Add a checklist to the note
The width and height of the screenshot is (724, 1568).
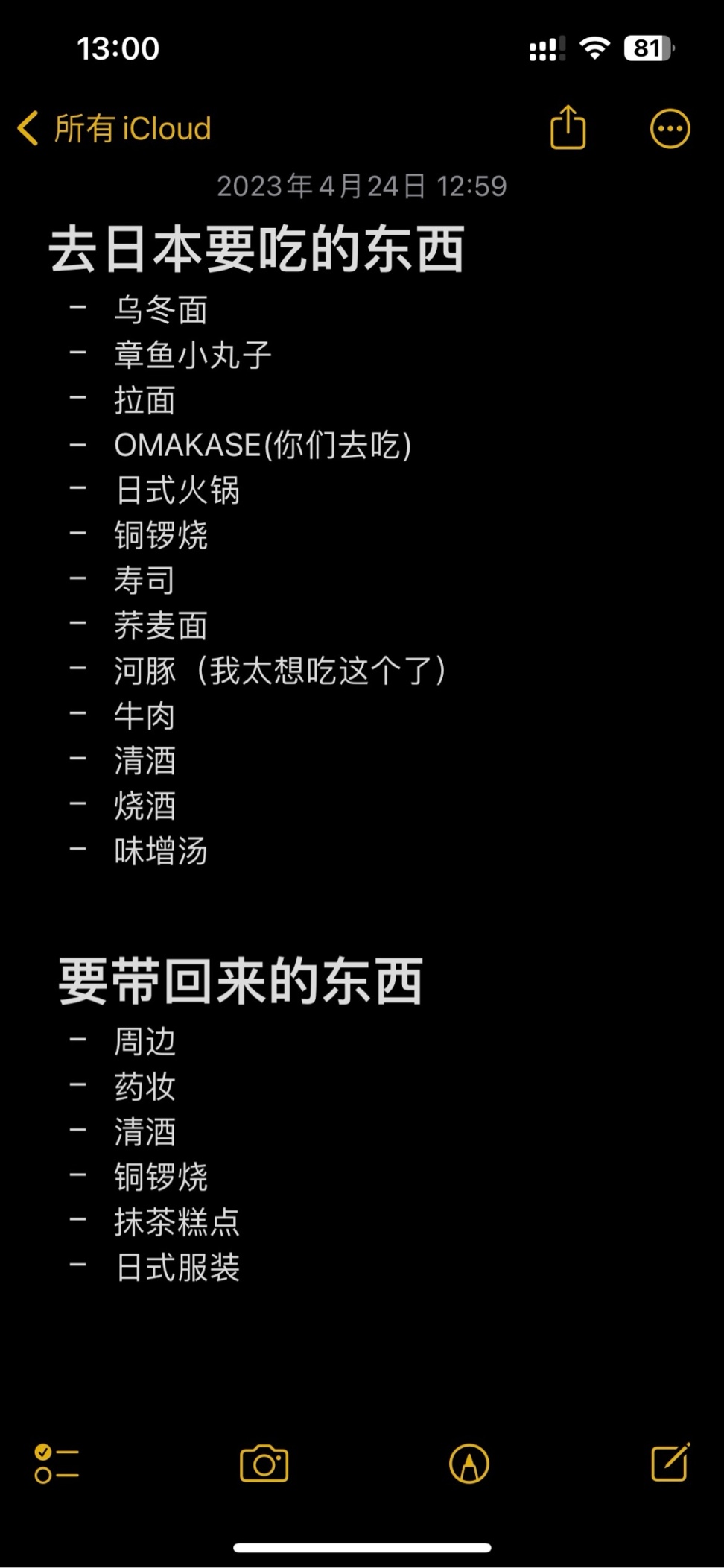point(57,1463)
